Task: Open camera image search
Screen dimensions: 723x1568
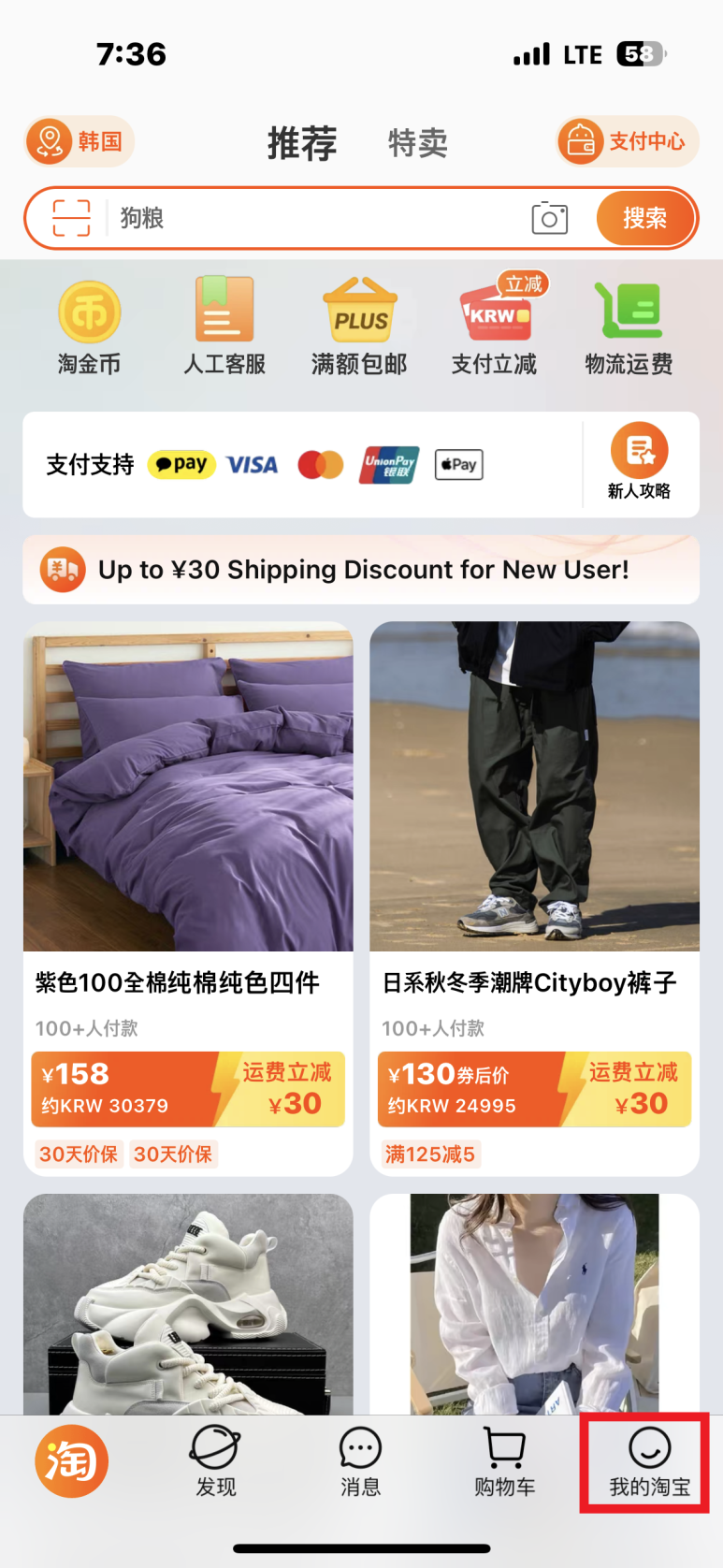Action: coord(550,218)
